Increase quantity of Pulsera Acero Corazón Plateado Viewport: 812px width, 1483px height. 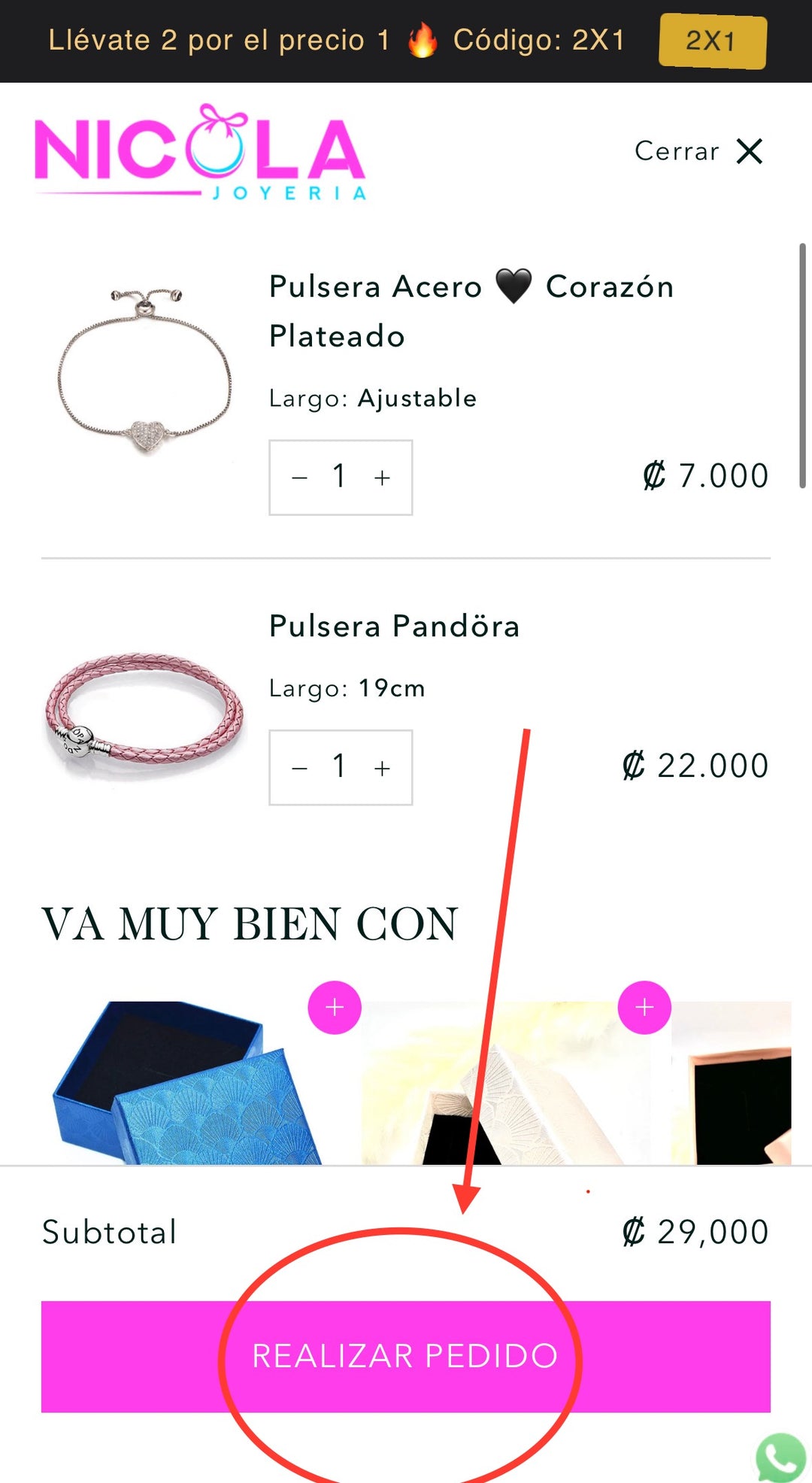coord(382,478)
